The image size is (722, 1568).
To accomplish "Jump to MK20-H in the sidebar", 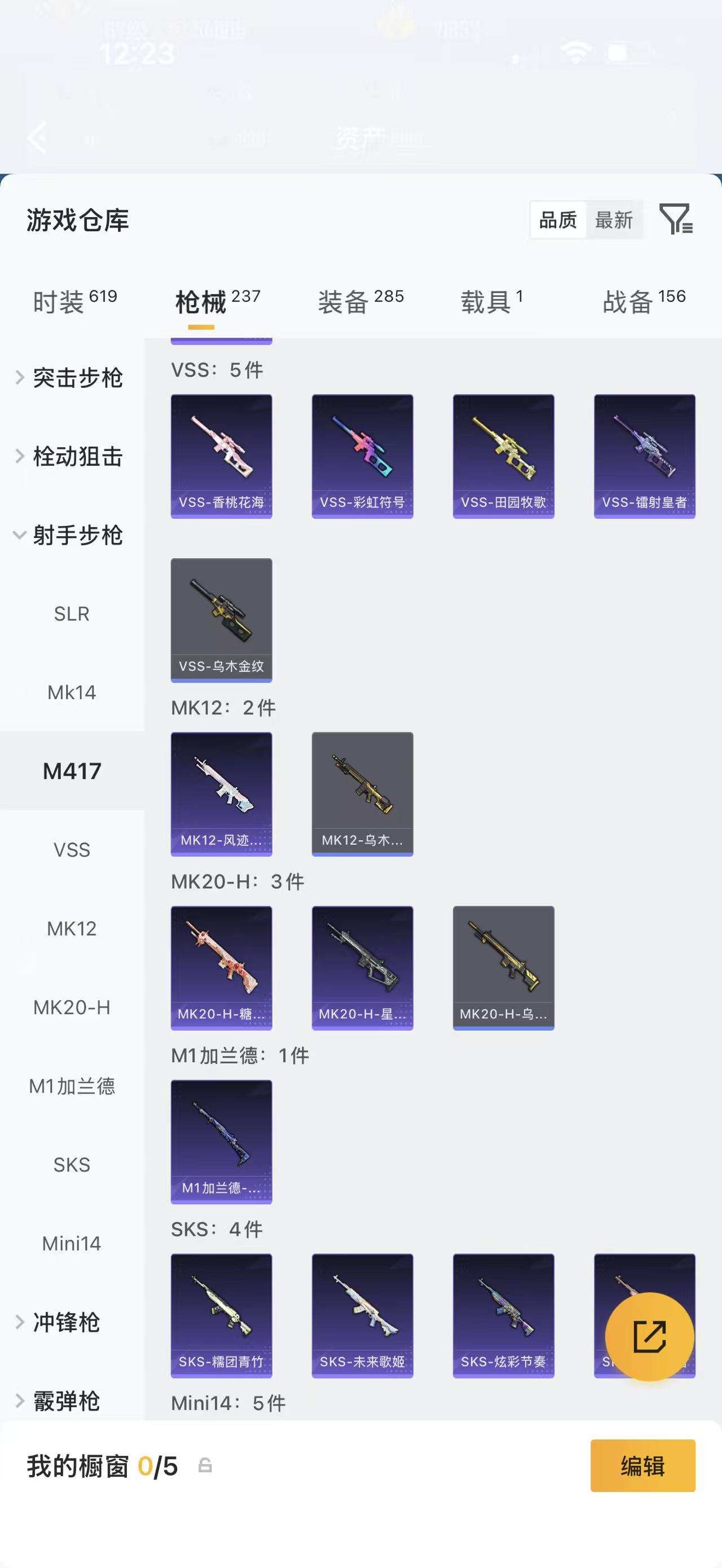I will (x=72, y=1008).
